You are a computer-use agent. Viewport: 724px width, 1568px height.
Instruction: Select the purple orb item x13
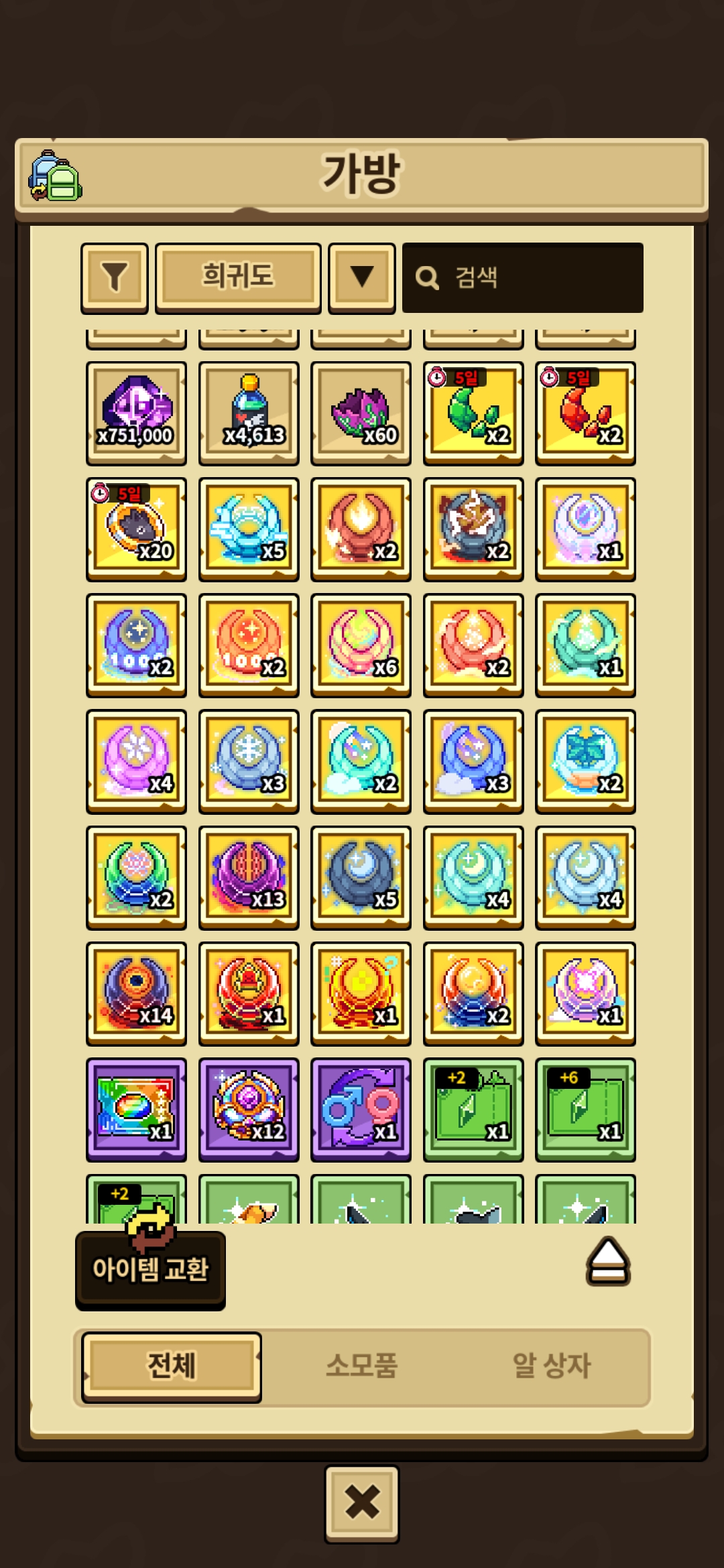[x=249, y=876]
